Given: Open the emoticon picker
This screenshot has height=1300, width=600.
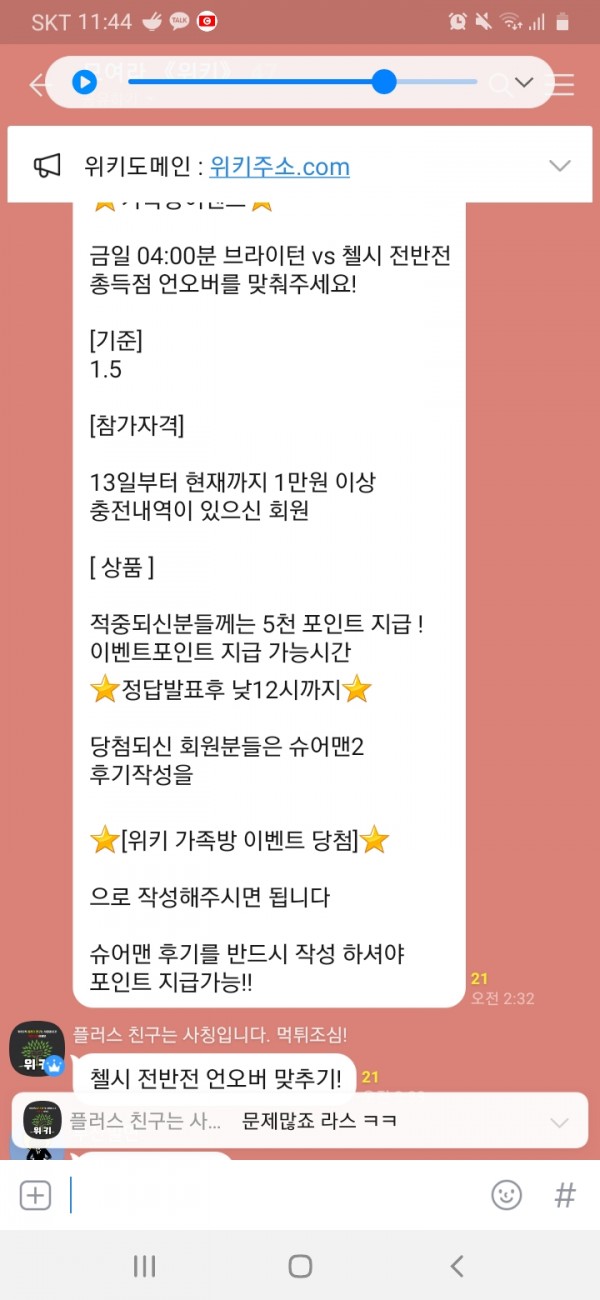Looking at the screenshot, I should 507,1194.
